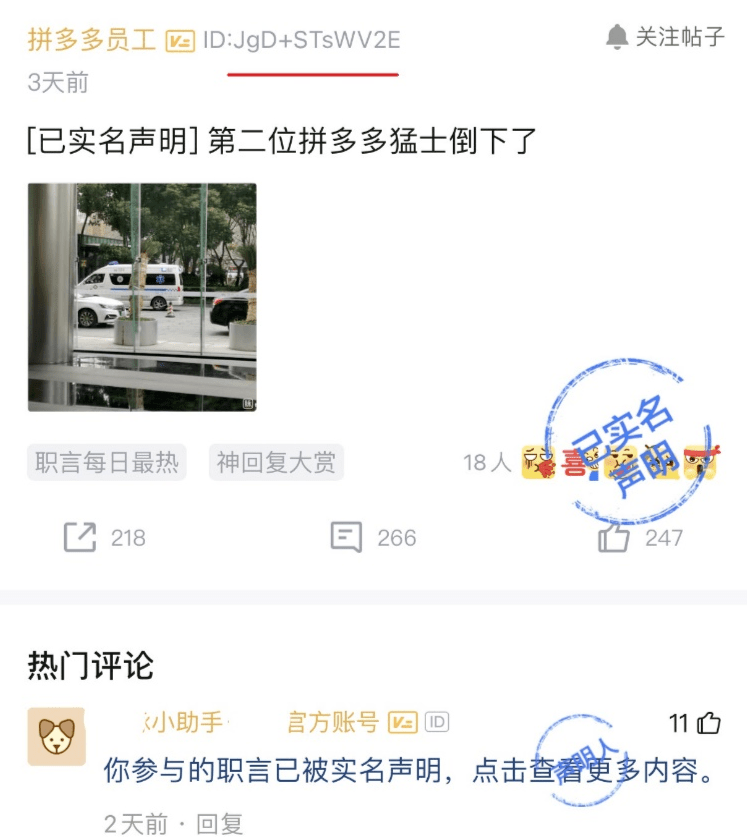Screen dimensions: 747x837
Task: Like the post with 247 likes
Action: (x=640, y=538)
